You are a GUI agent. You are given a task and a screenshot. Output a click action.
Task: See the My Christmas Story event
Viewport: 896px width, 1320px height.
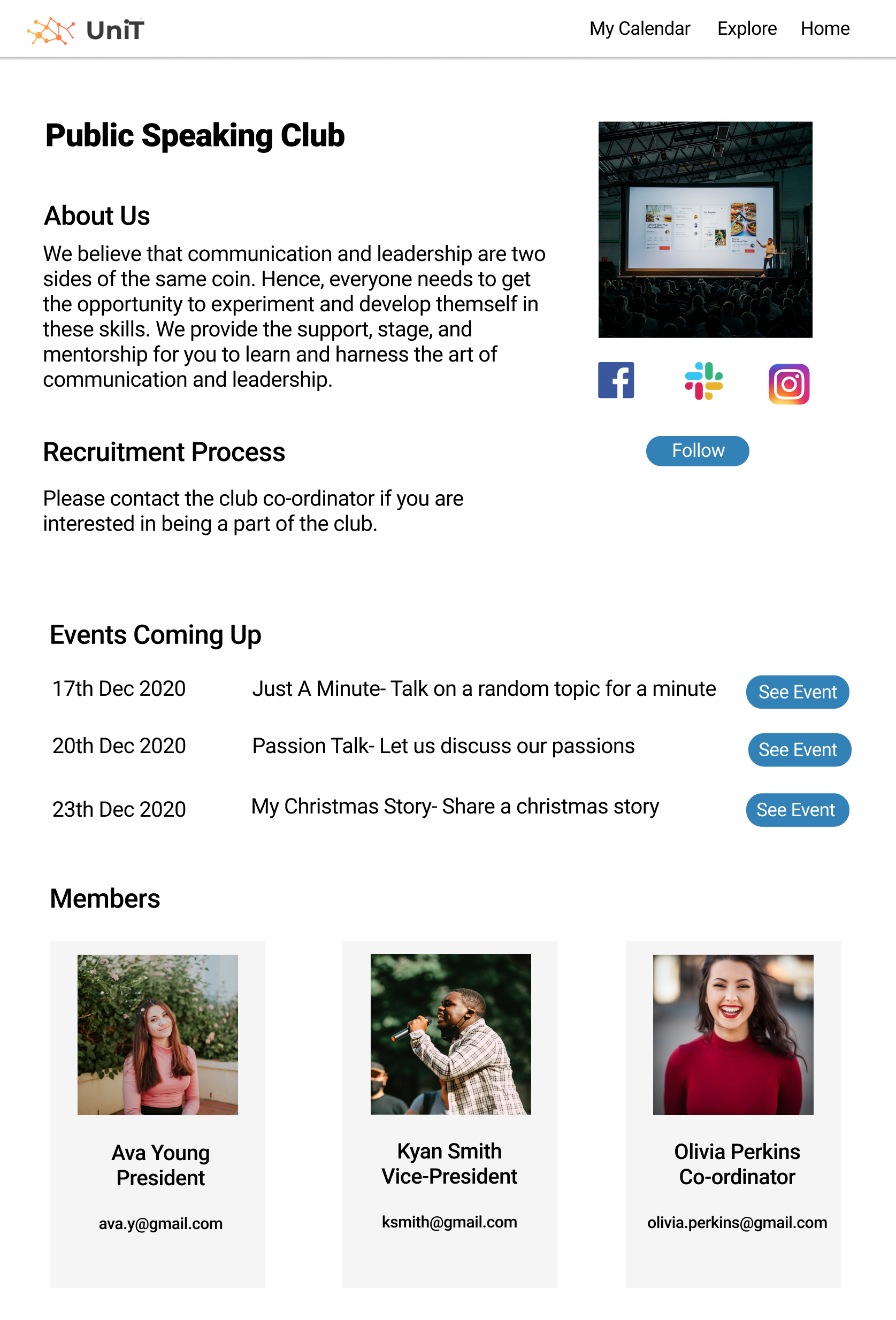(x=797, y=809)
